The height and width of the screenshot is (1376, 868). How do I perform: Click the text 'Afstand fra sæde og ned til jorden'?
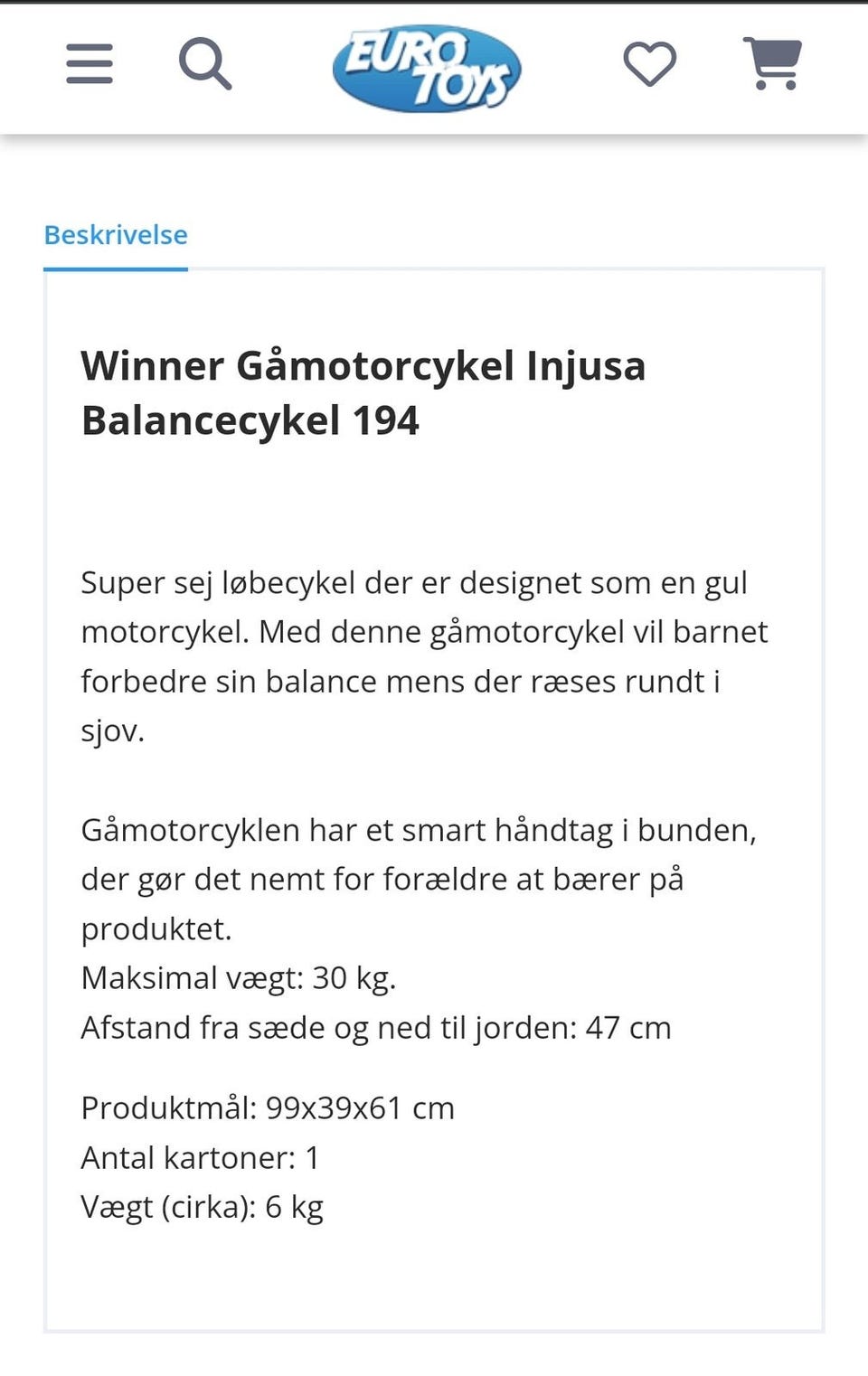376,1027
